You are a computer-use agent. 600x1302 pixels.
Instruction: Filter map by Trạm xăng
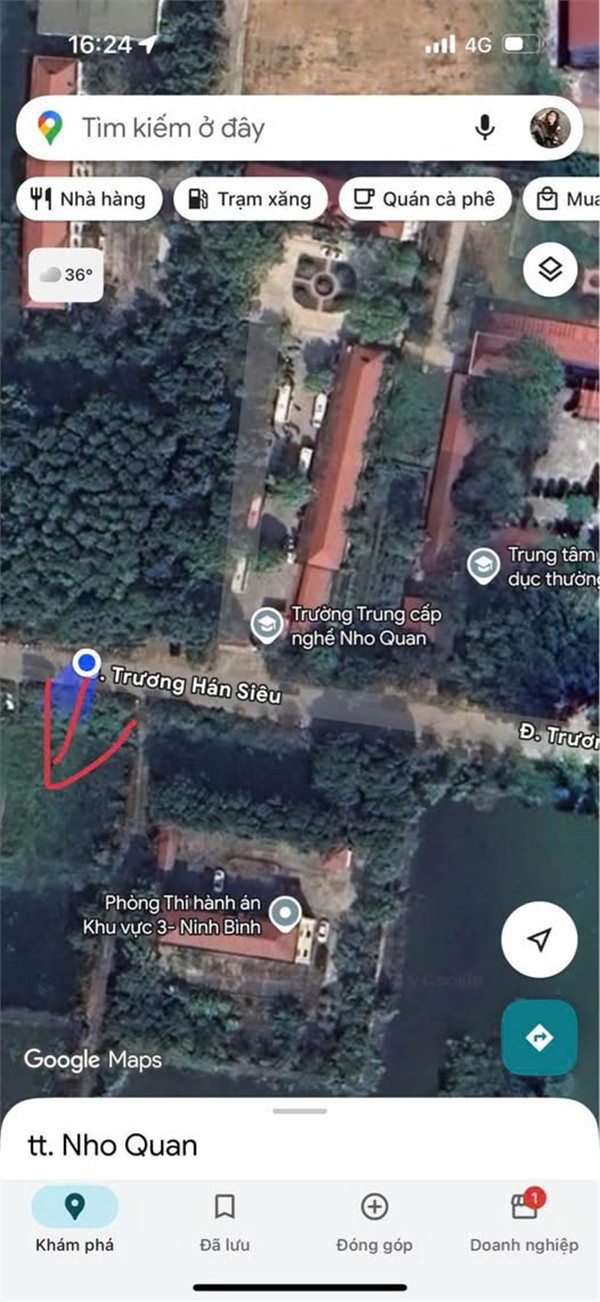pyautogui.click(x=254, y=199)
